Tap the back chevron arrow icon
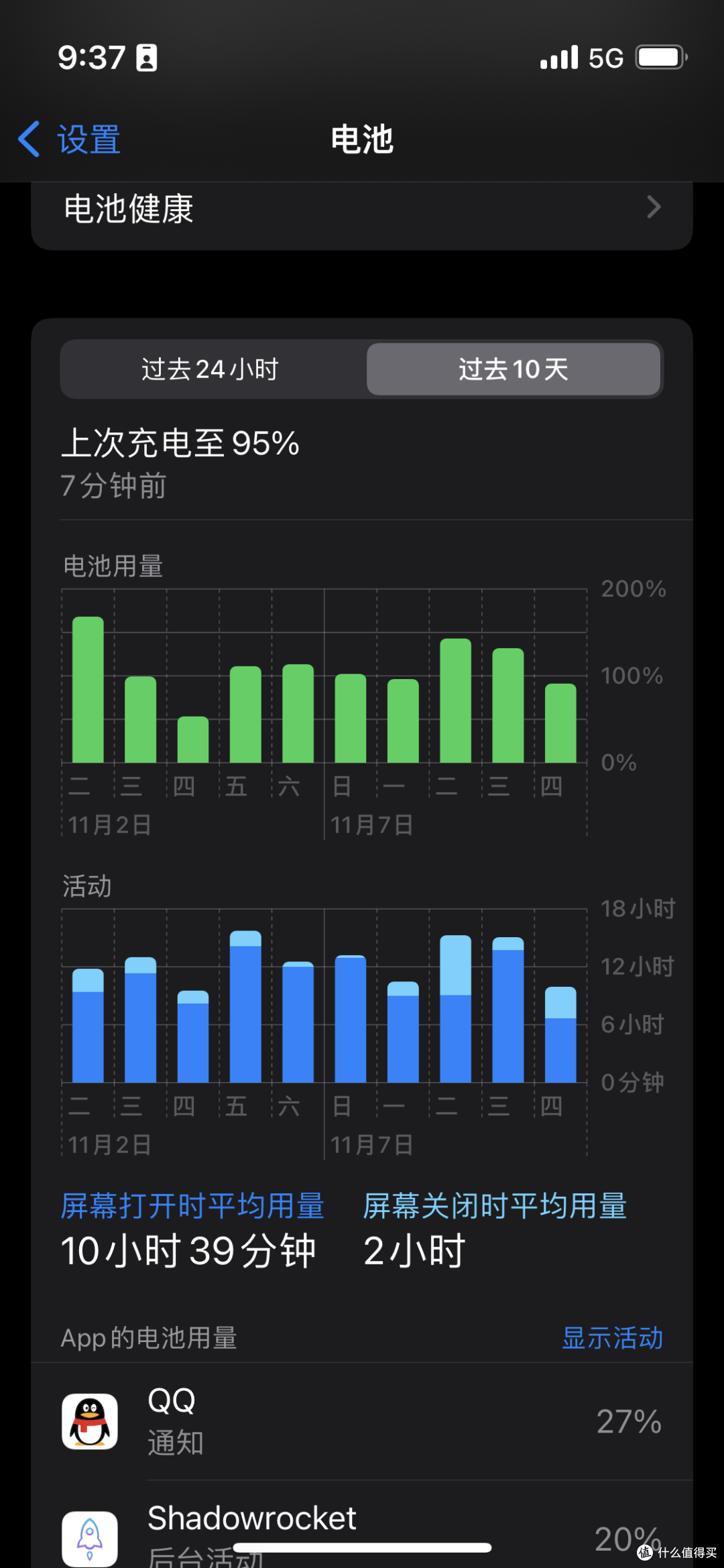 pyautogui.click(x=28, y=139)
